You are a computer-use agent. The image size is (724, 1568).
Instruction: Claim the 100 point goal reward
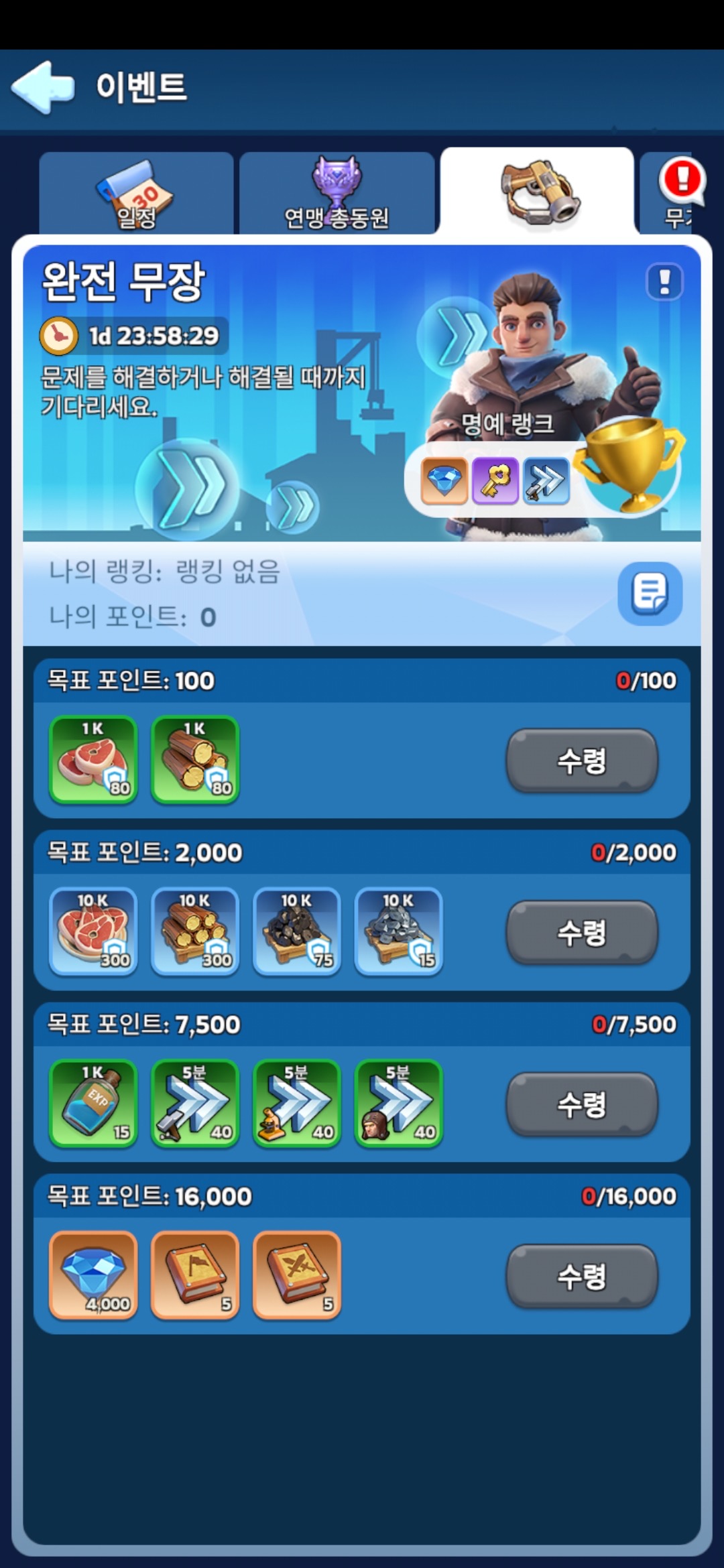(x=582, y=761)
